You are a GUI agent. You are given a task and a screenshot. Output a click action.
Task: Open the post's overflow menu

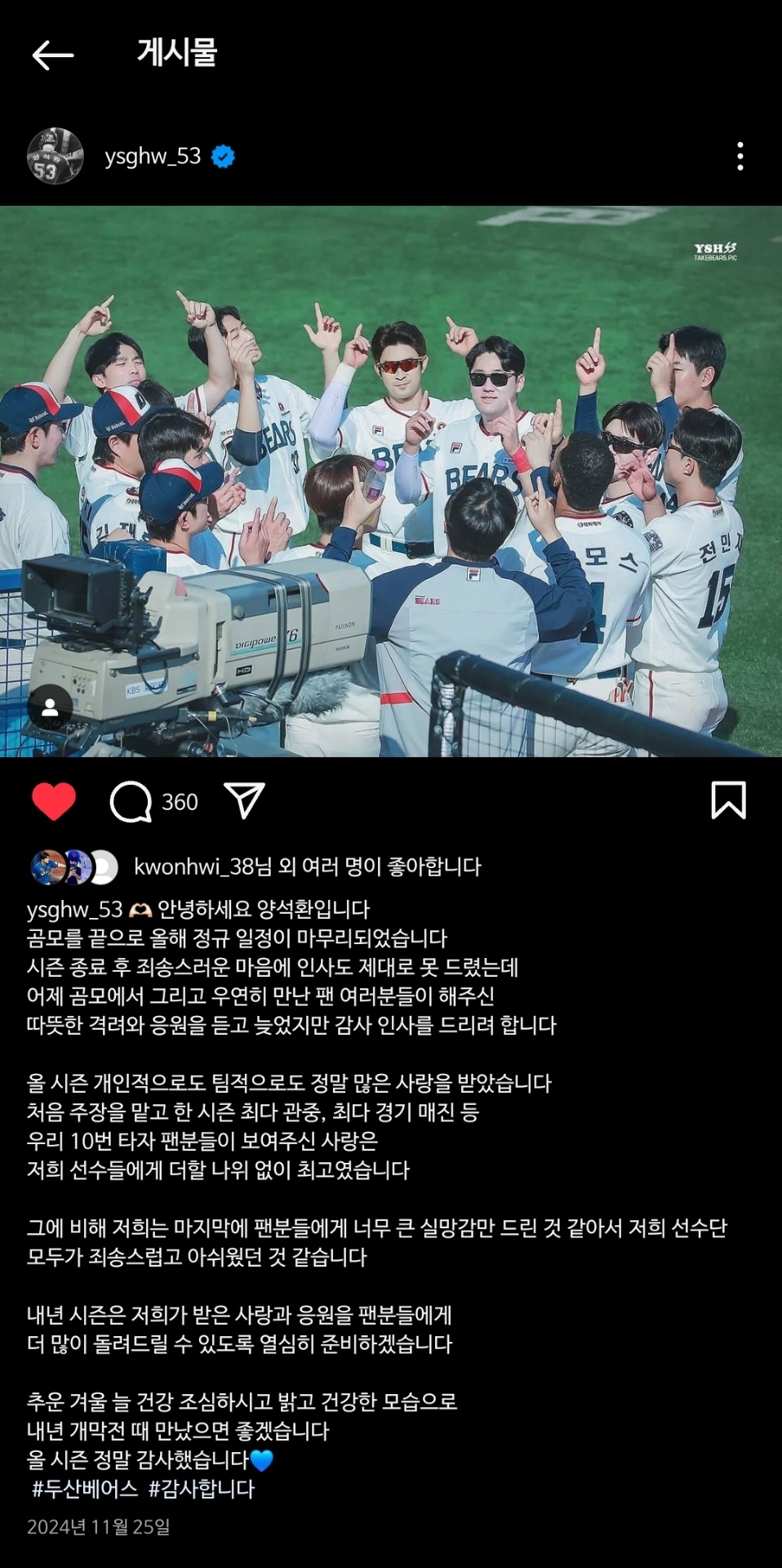point(740,156)
